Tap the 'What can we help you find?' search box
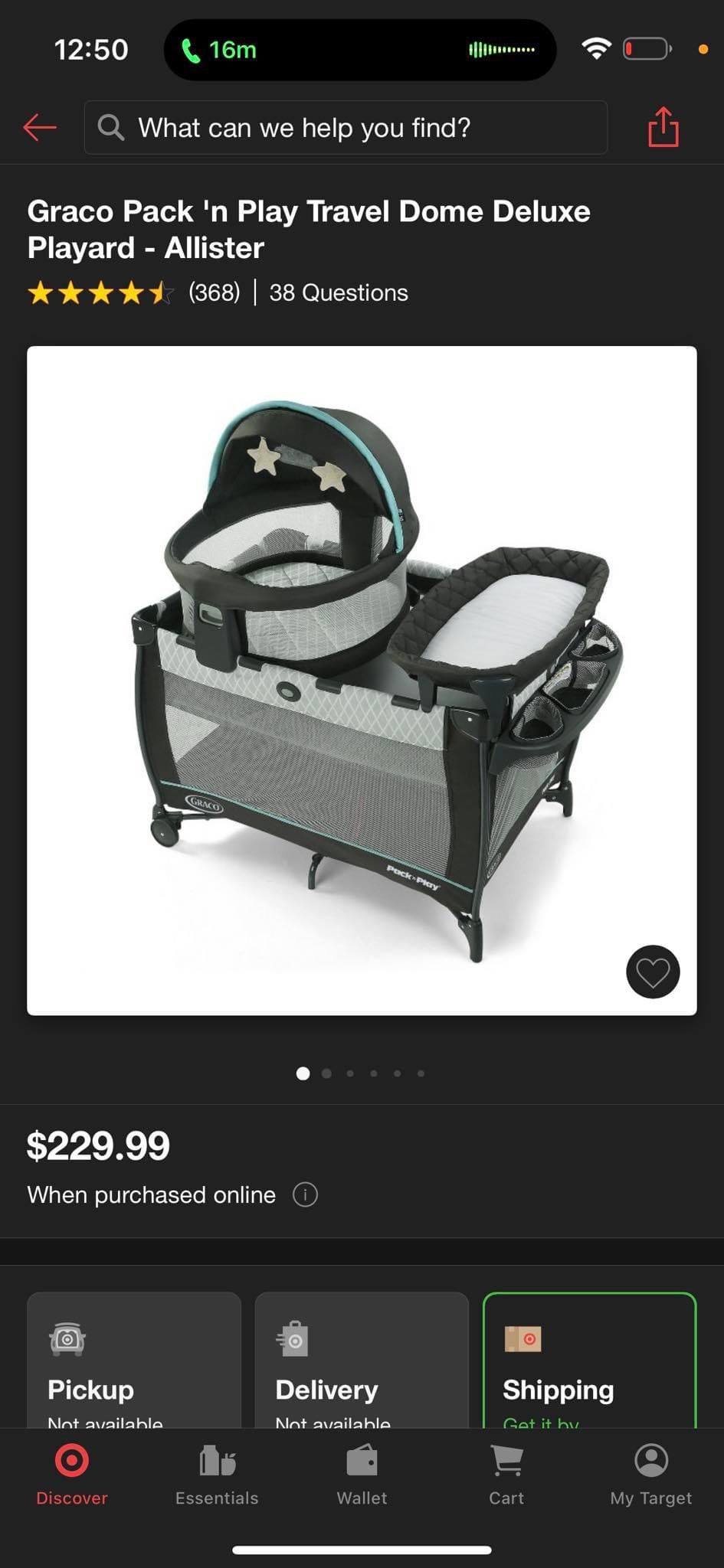 click(x=345, y=128)
